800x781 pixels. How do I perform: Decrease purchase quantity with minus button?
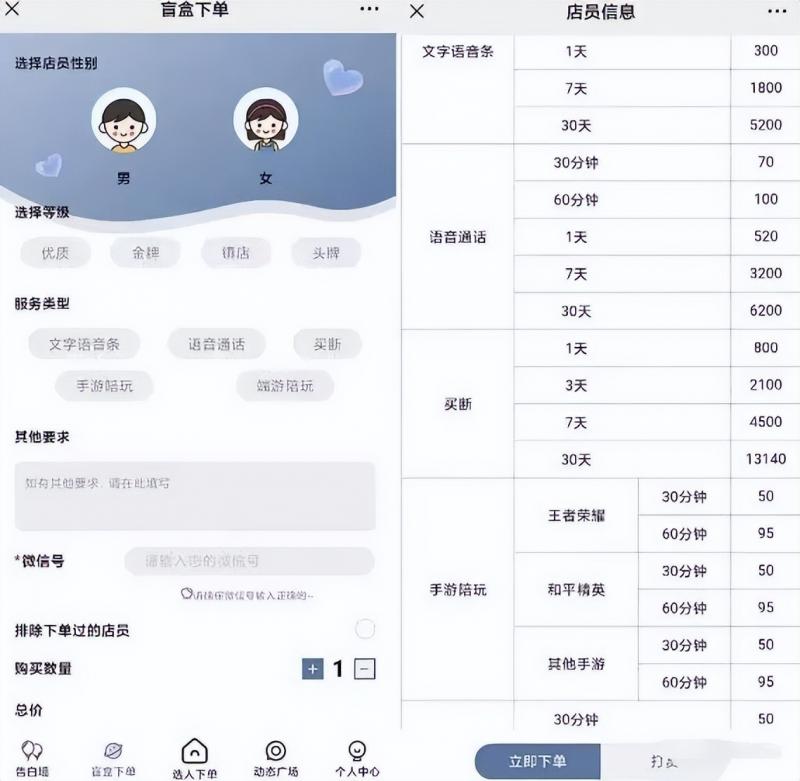pyautogui.click(x=365, y=669)
